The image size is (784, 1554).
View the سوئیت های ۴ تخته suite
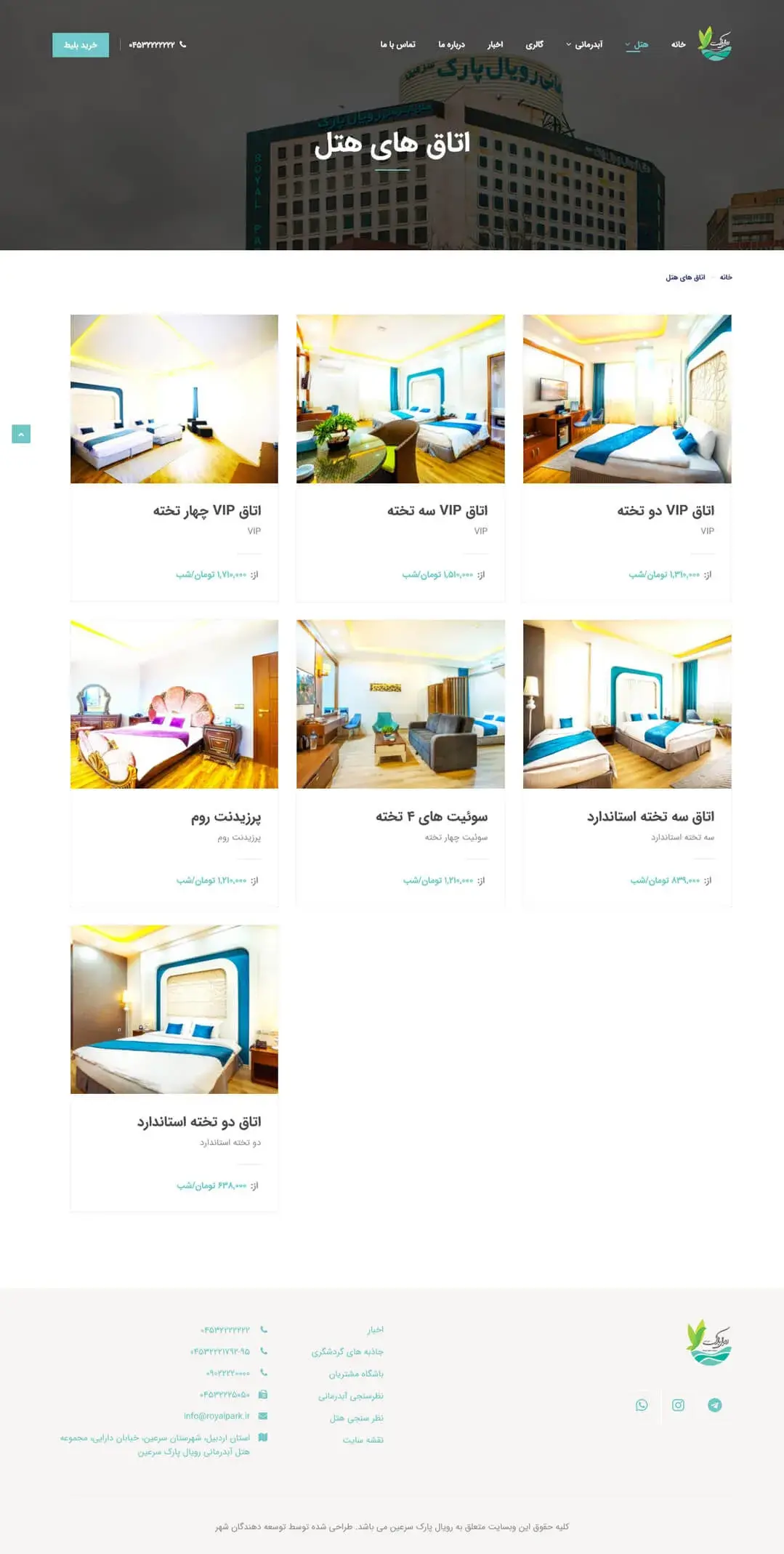click(432, 816)
